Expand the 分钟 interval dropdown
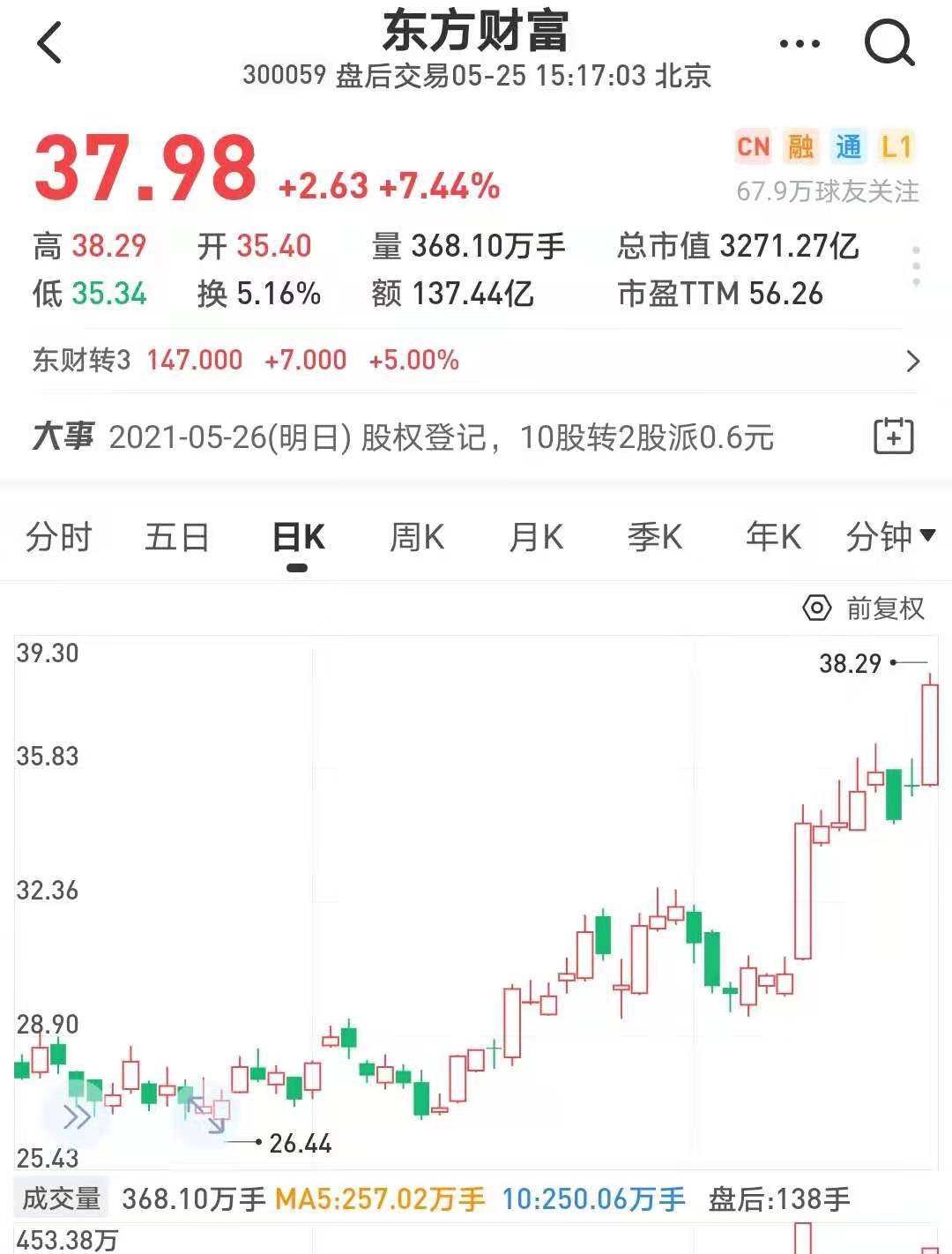 click(x=889, y=536)
